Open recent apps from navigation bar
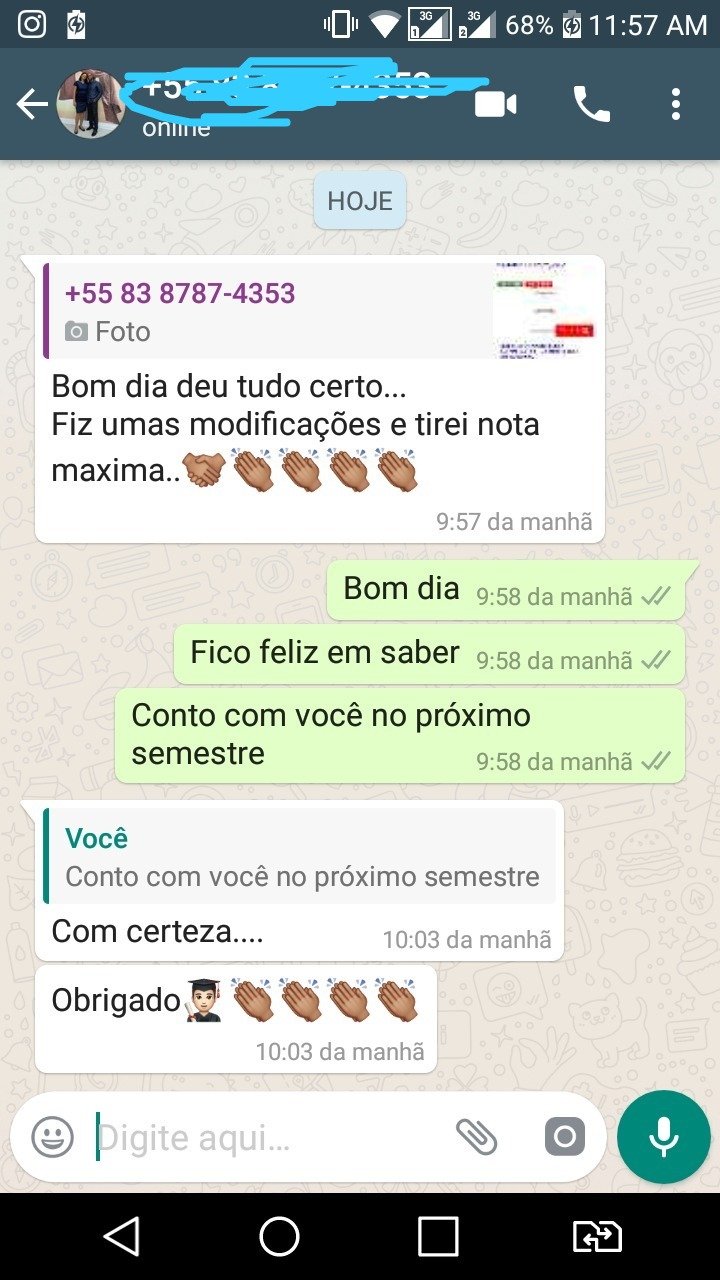The height and width of the screenshot is (1280, 720). 438,1237
